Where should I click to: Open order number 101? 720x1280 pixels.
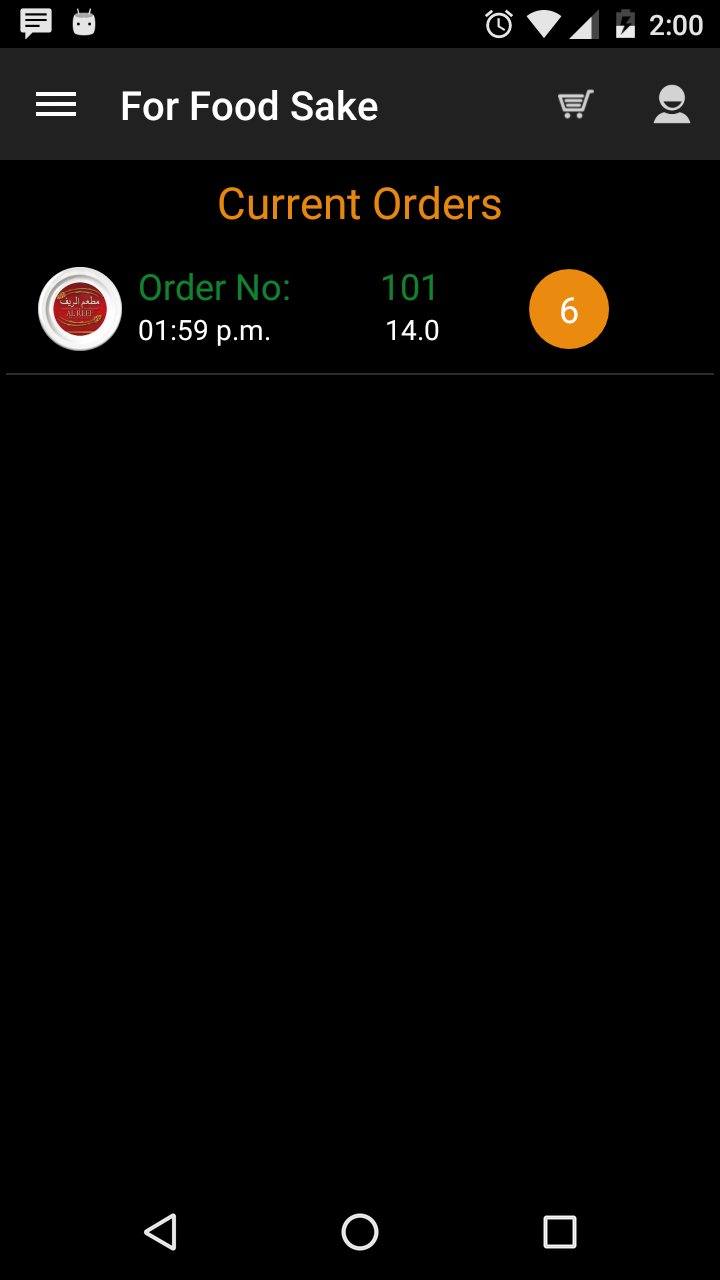360,310
